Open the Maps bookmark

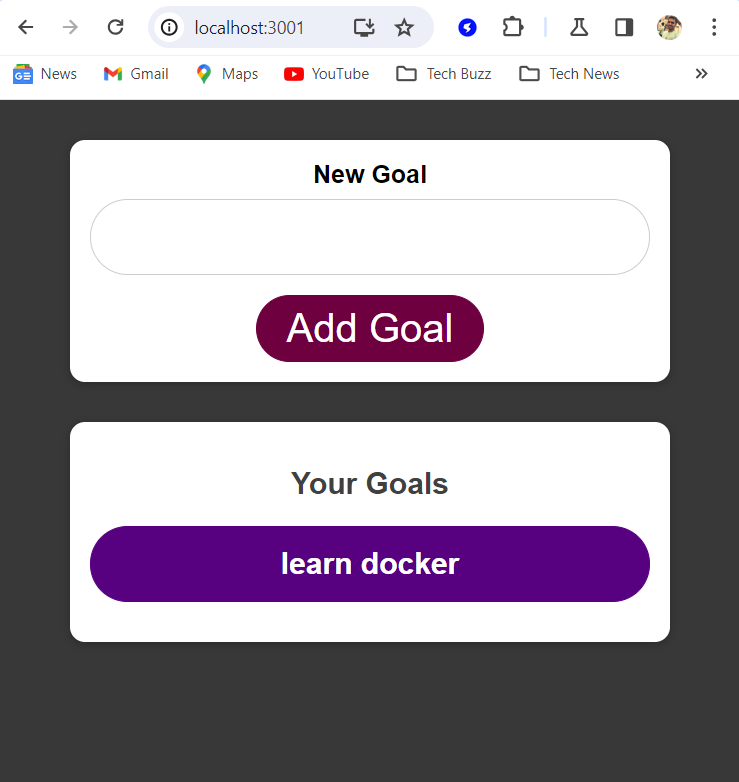227,74
